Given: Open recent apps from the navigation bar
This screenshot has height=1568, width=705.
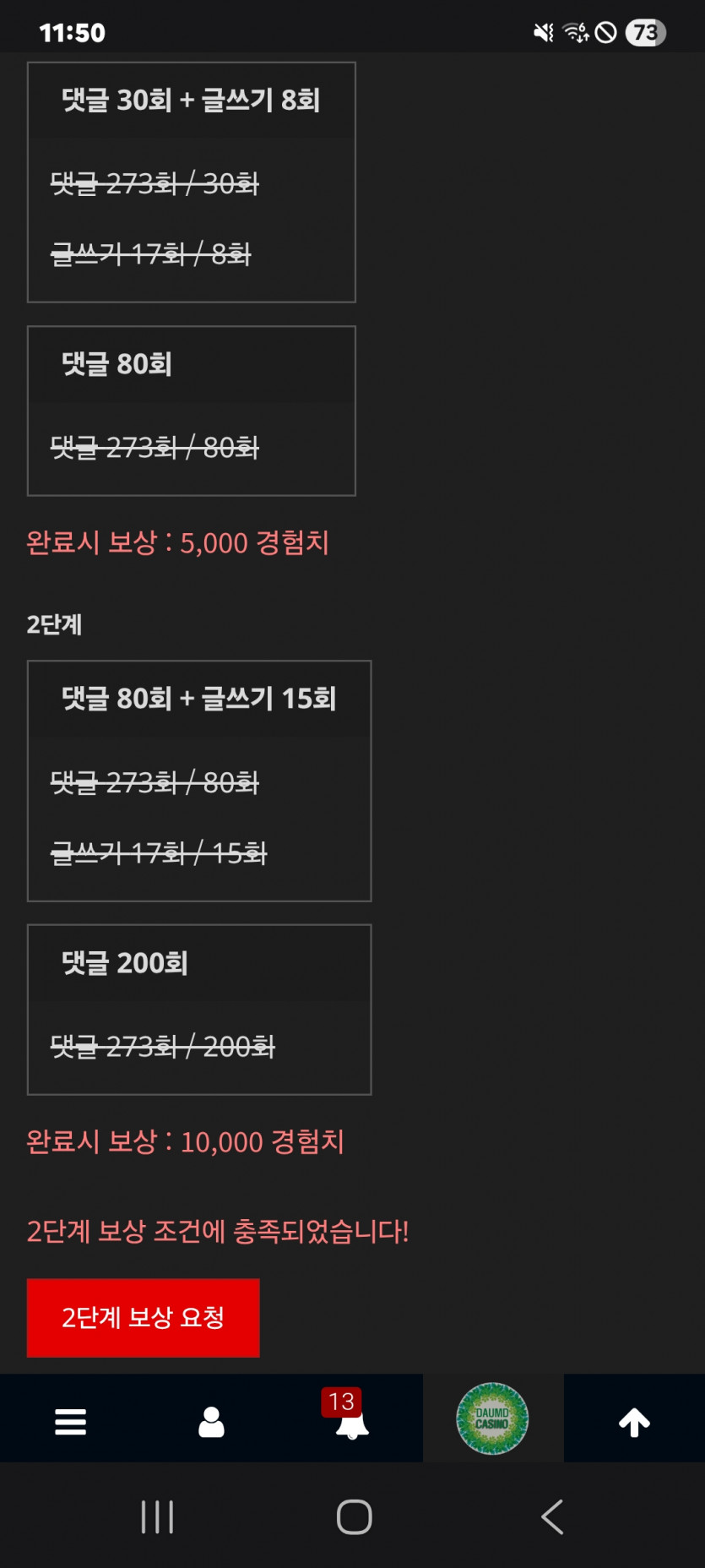Looking at the screenshot, I should pyautogui.click(x=157, y=1516).
